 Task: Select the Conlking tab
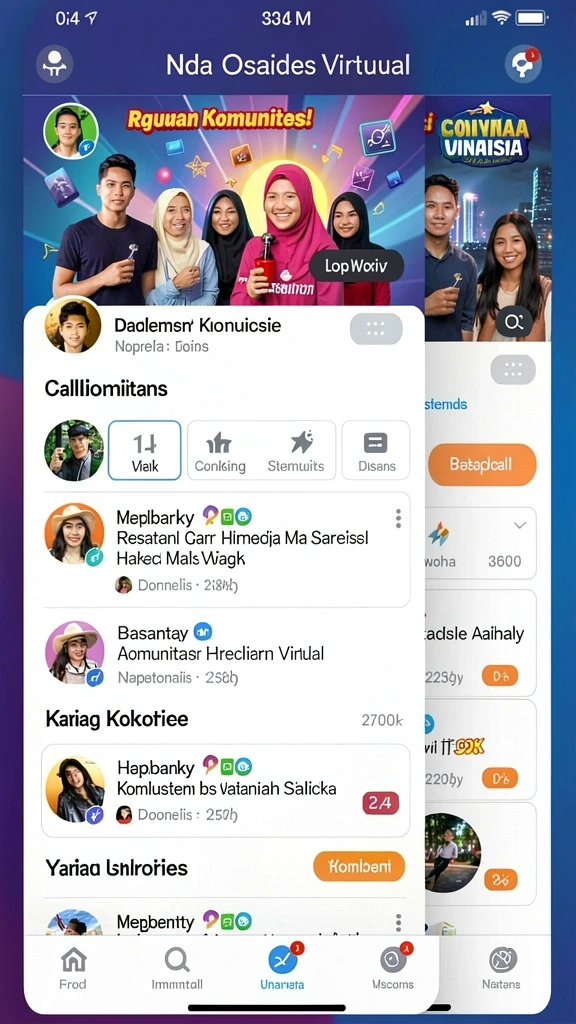[220, 450]
